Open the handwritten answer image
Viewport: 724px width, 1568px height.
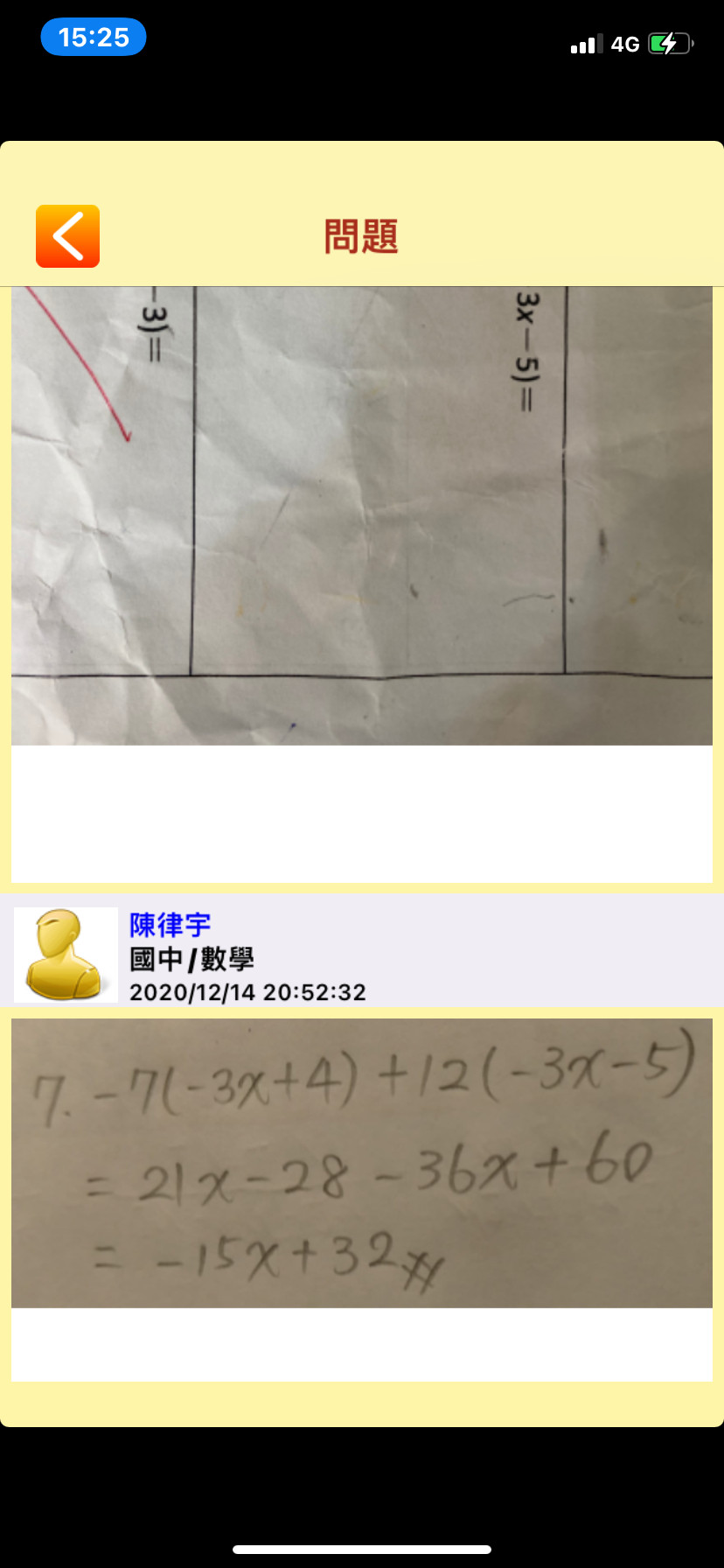(x=361, y=1163)
